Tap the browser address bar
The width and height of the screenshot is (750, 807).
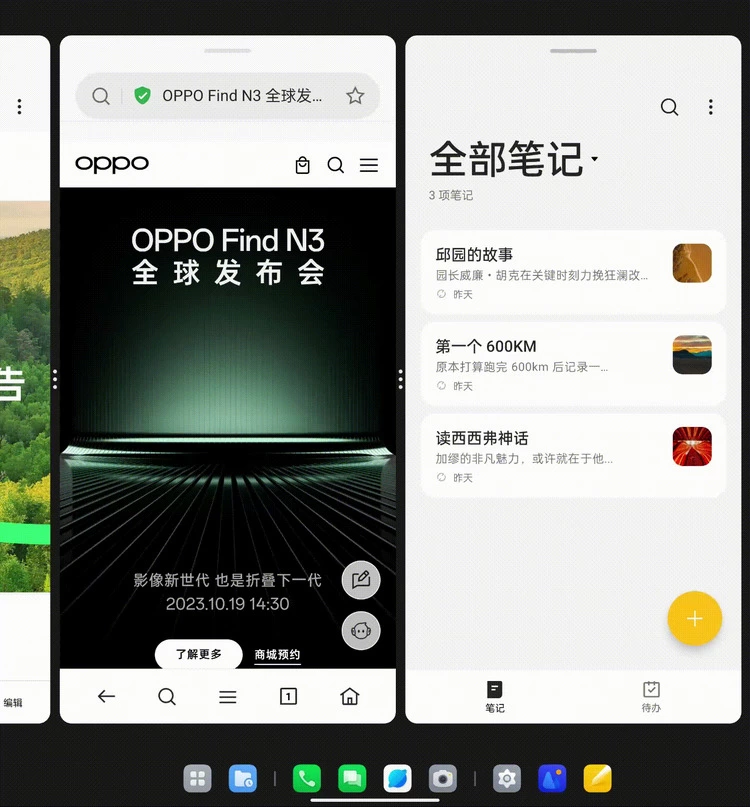(x=240, y=96)
